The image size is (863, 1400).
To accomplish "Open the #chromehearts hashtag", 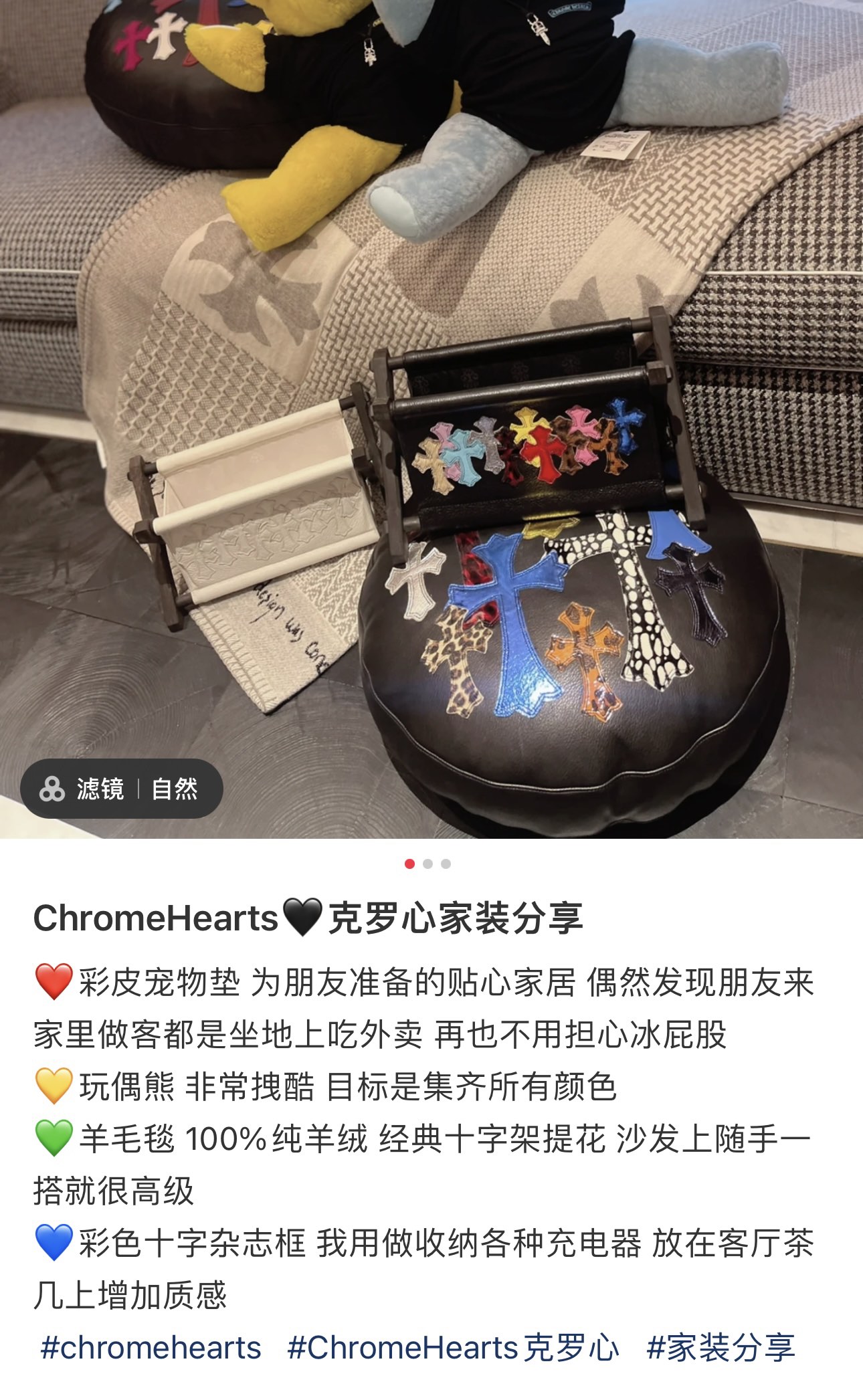I will click(x=151, y=1348).
